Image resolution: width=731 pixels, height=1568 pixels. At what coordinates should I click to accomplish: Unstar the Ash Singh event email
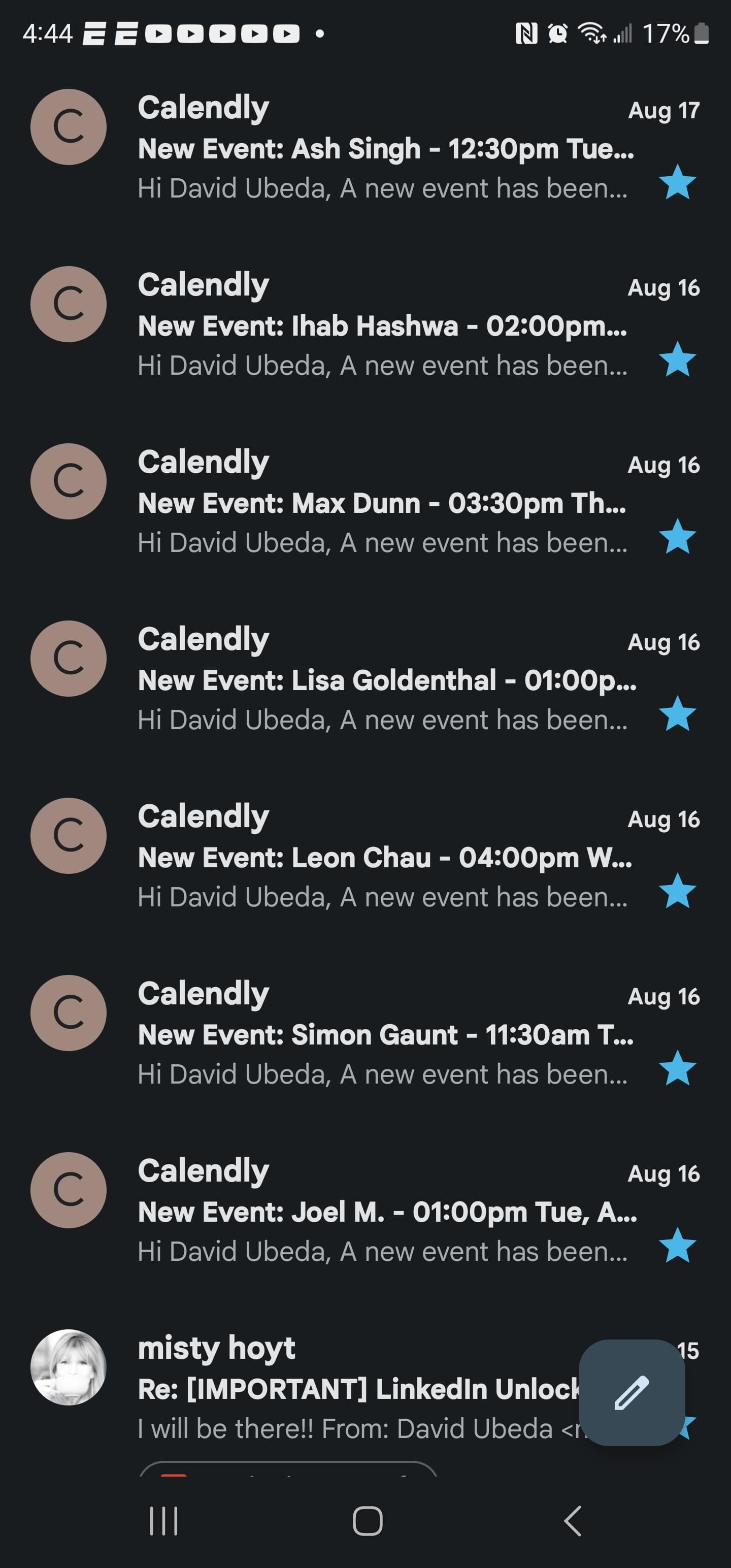[x=677, y=183]
